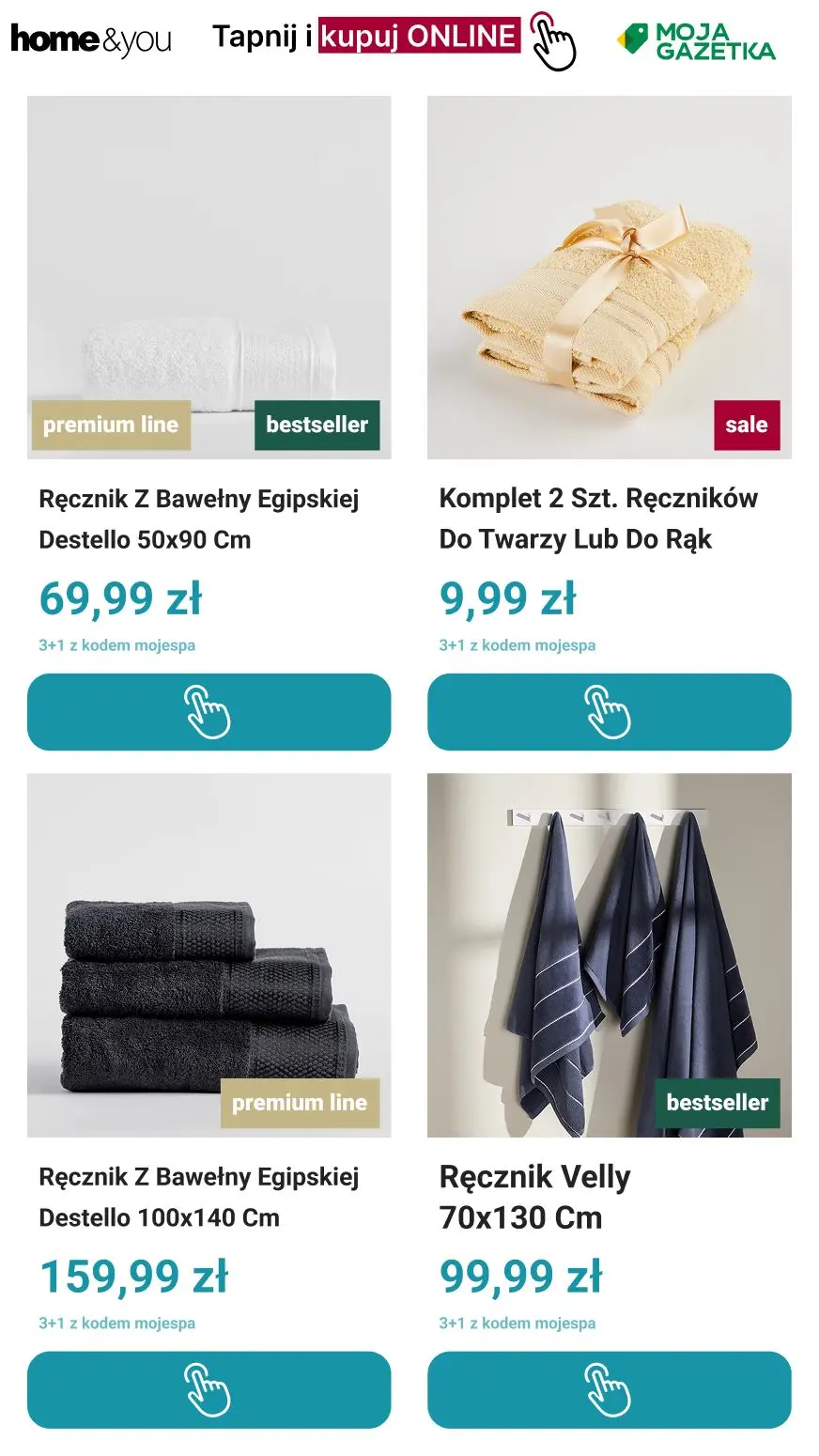This screenshot has width=819, height=1456.
Task: Click the 'premium line' label on the white towel photo
Action: pyautogui.click(x=110, y=425)
